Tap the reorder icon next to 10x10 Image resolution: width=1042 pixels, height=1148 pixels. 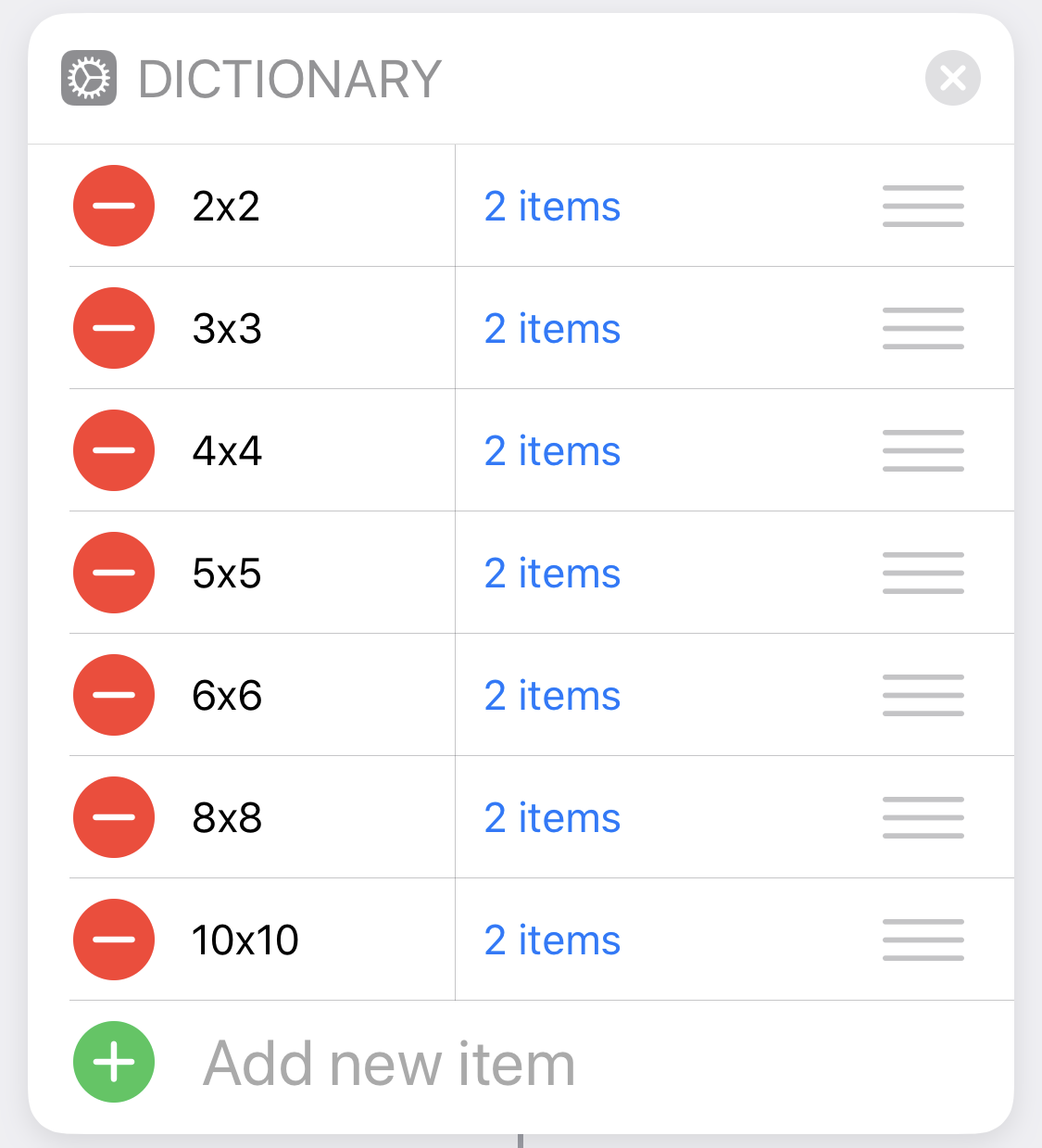coord(923,940)
